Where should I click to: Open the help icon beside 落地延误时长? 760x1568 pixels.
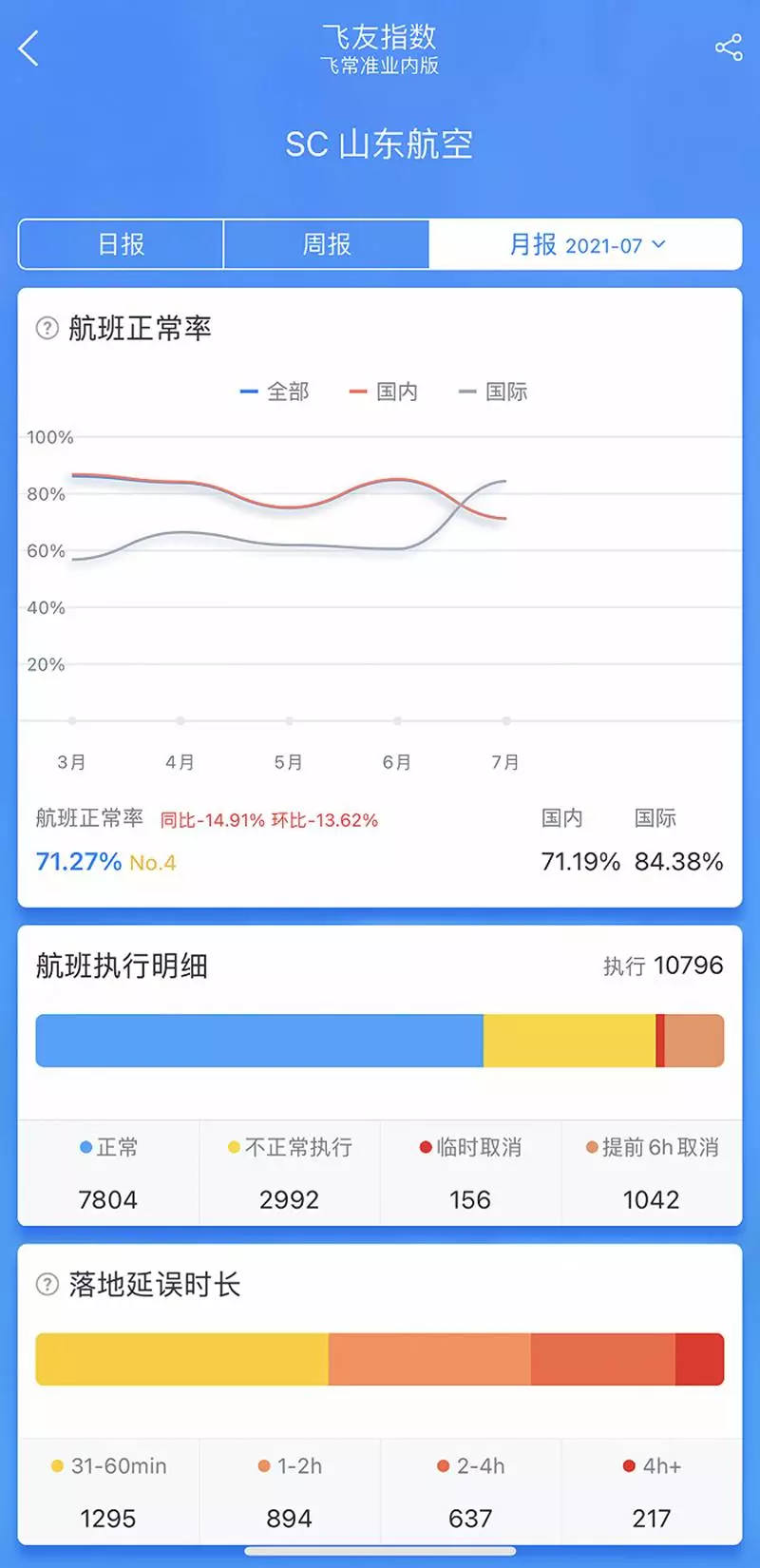pos(47,1285)
